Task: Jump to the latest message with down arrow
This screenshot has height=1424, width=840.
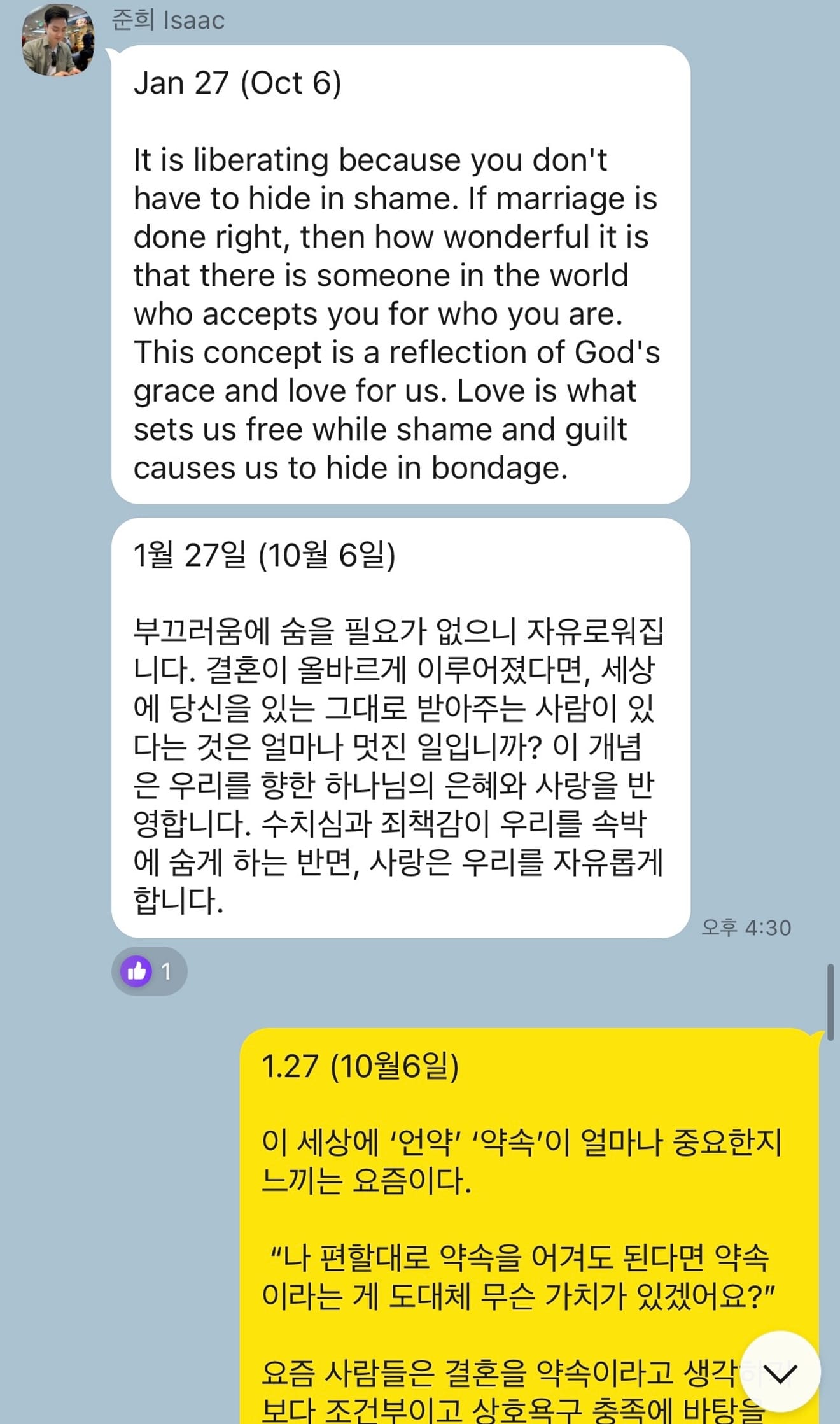Action: (780, 1371)
